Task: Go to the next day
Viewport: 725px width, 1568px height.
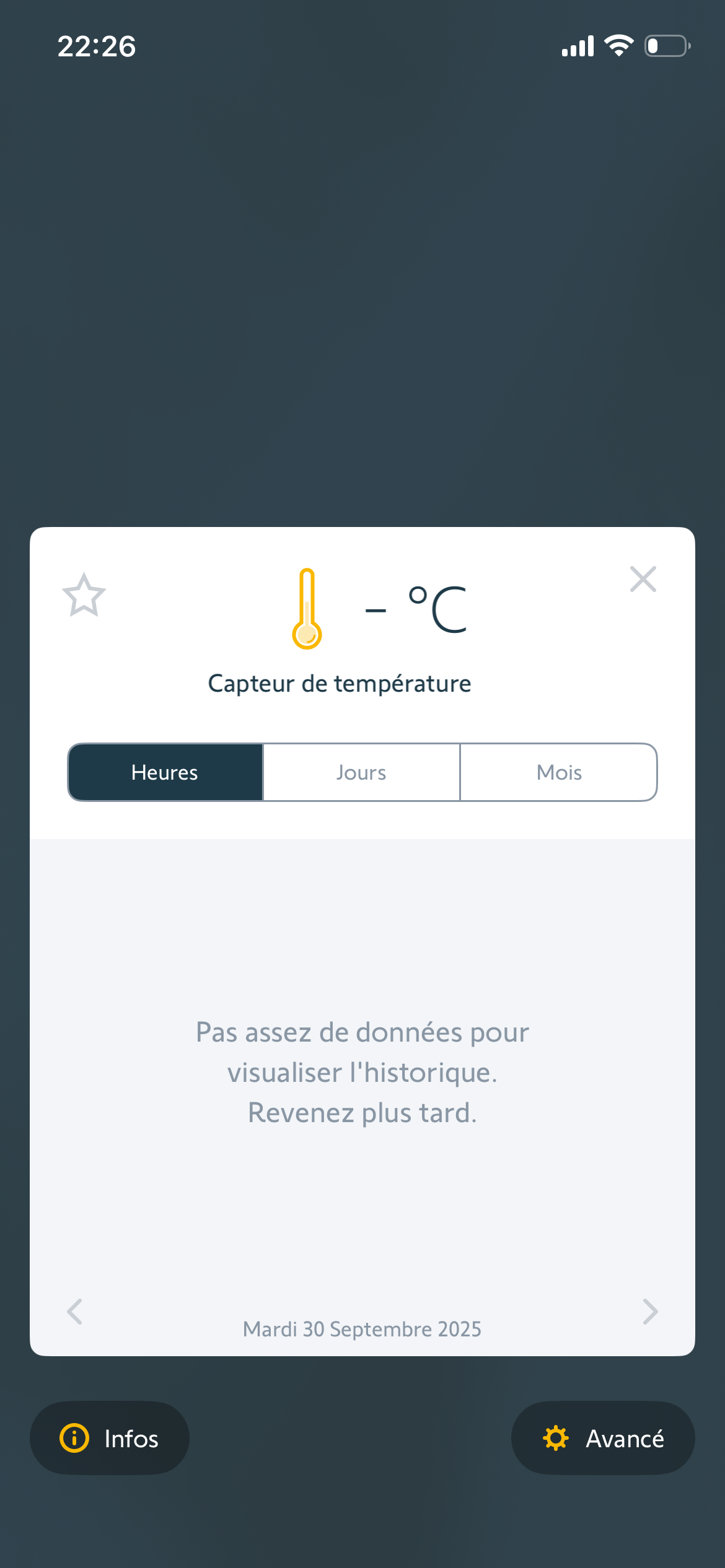Action: coord(649,1311)
